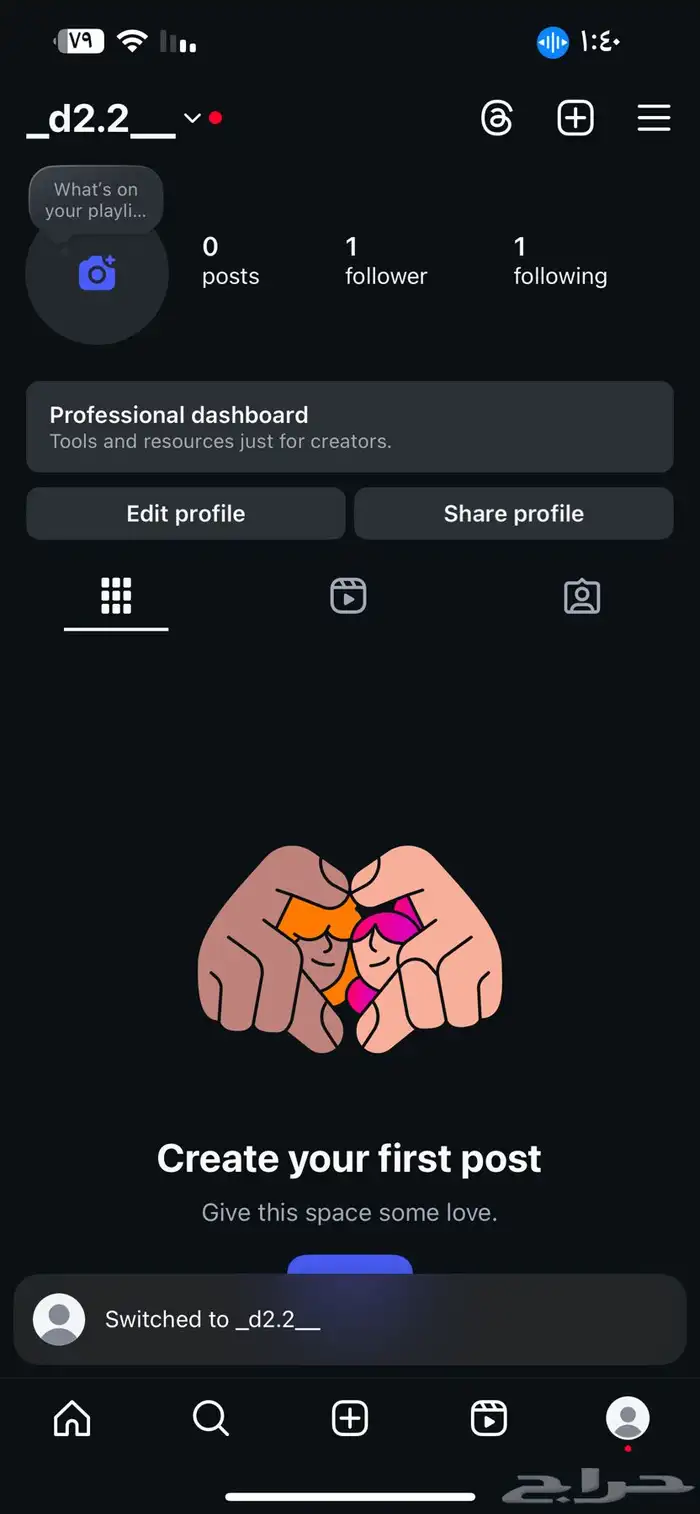Switch to the posts grid tab

[116, 596]
